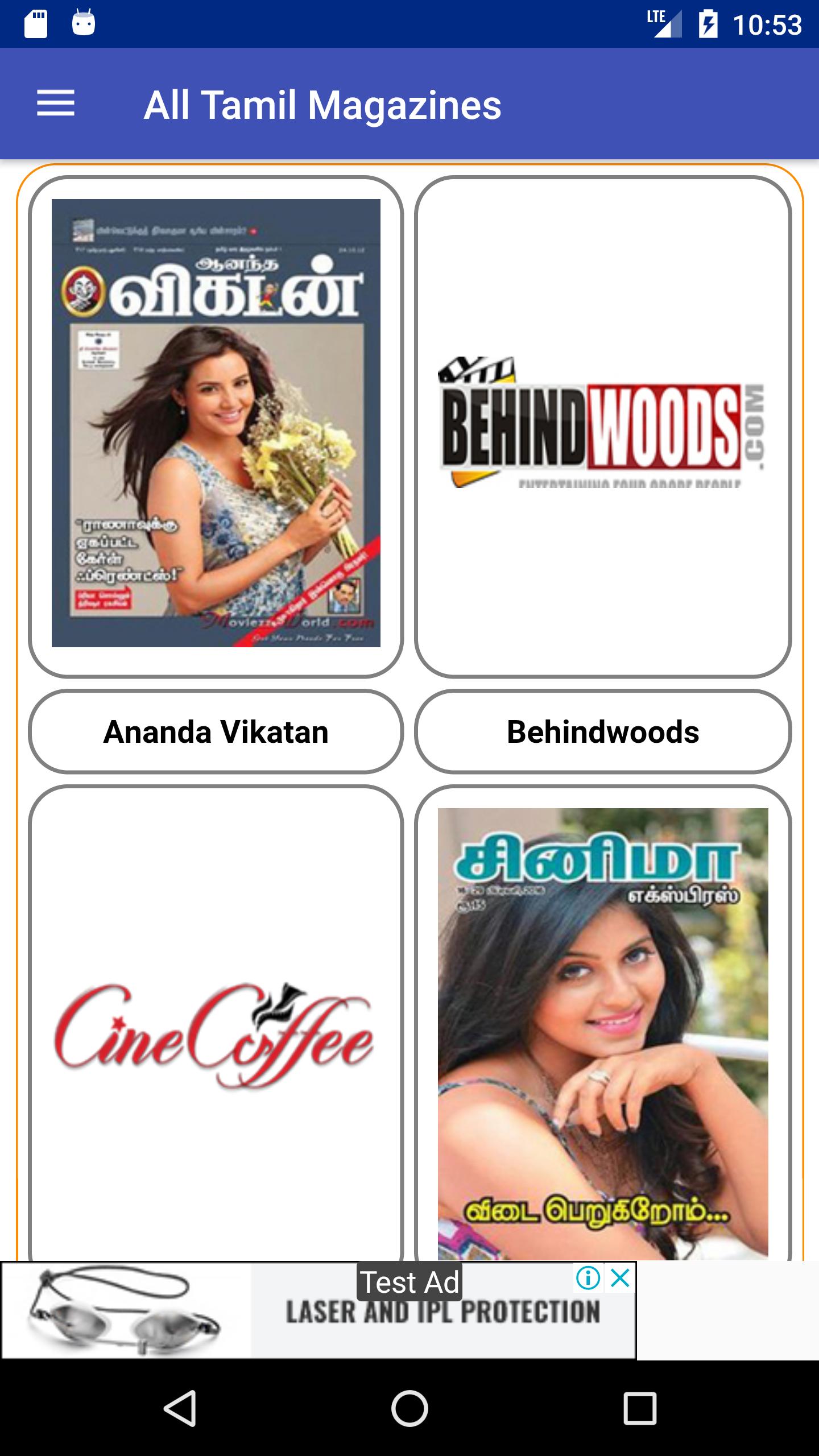Screen dimensions: 819x1456
Task: Select the Behindwoods label button
Action: (x=603, y=731)
